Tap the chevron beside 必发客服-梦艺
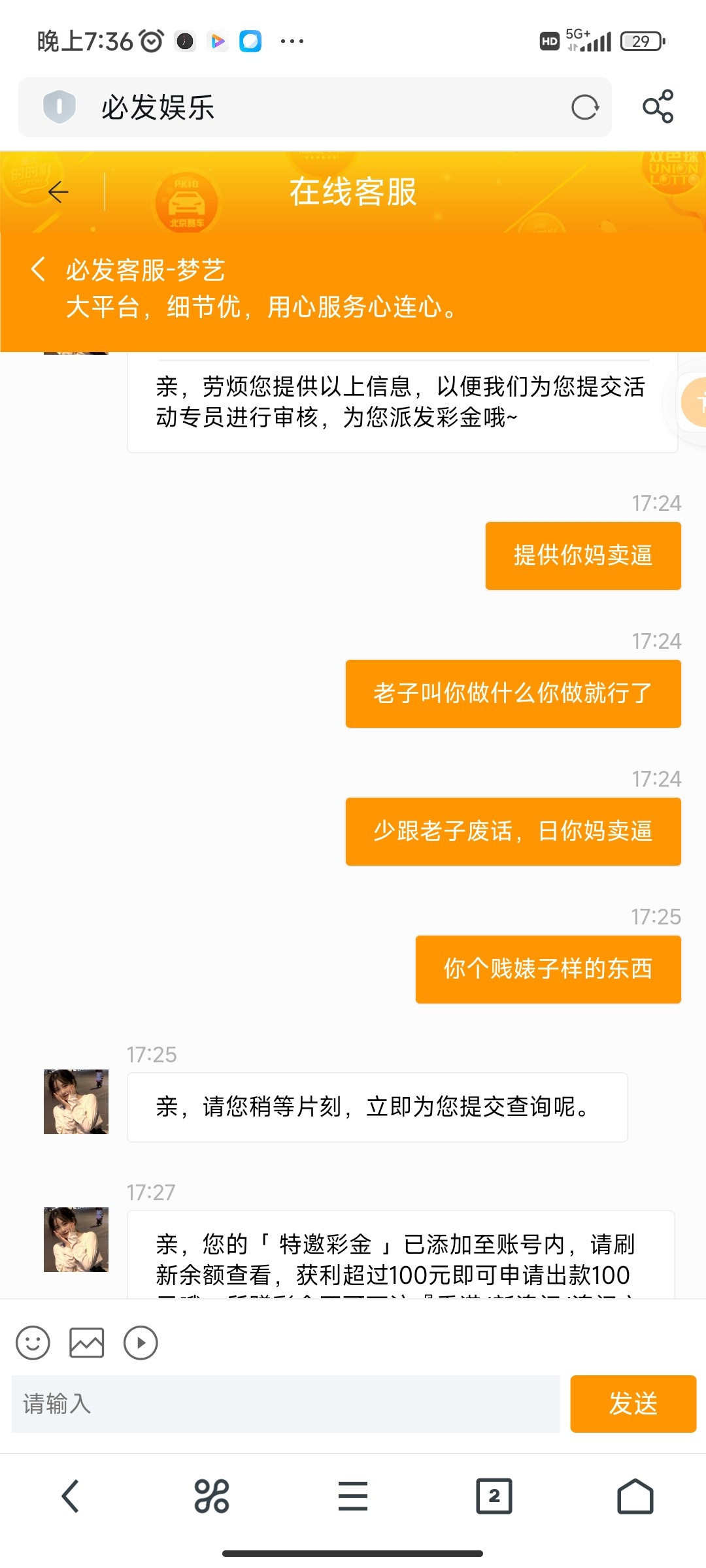 pos(39,269)
